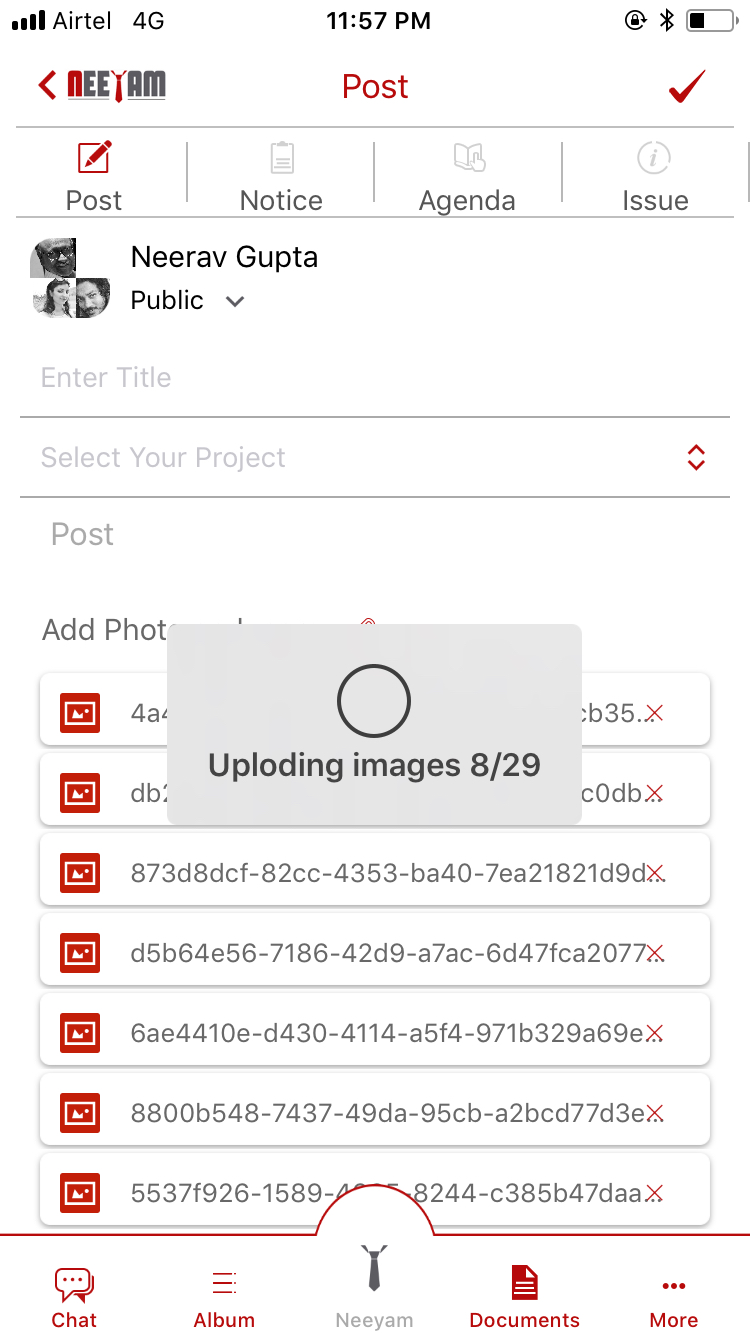
Task: Switch to the Agenda tab
Action: click(x=467, y=177)
